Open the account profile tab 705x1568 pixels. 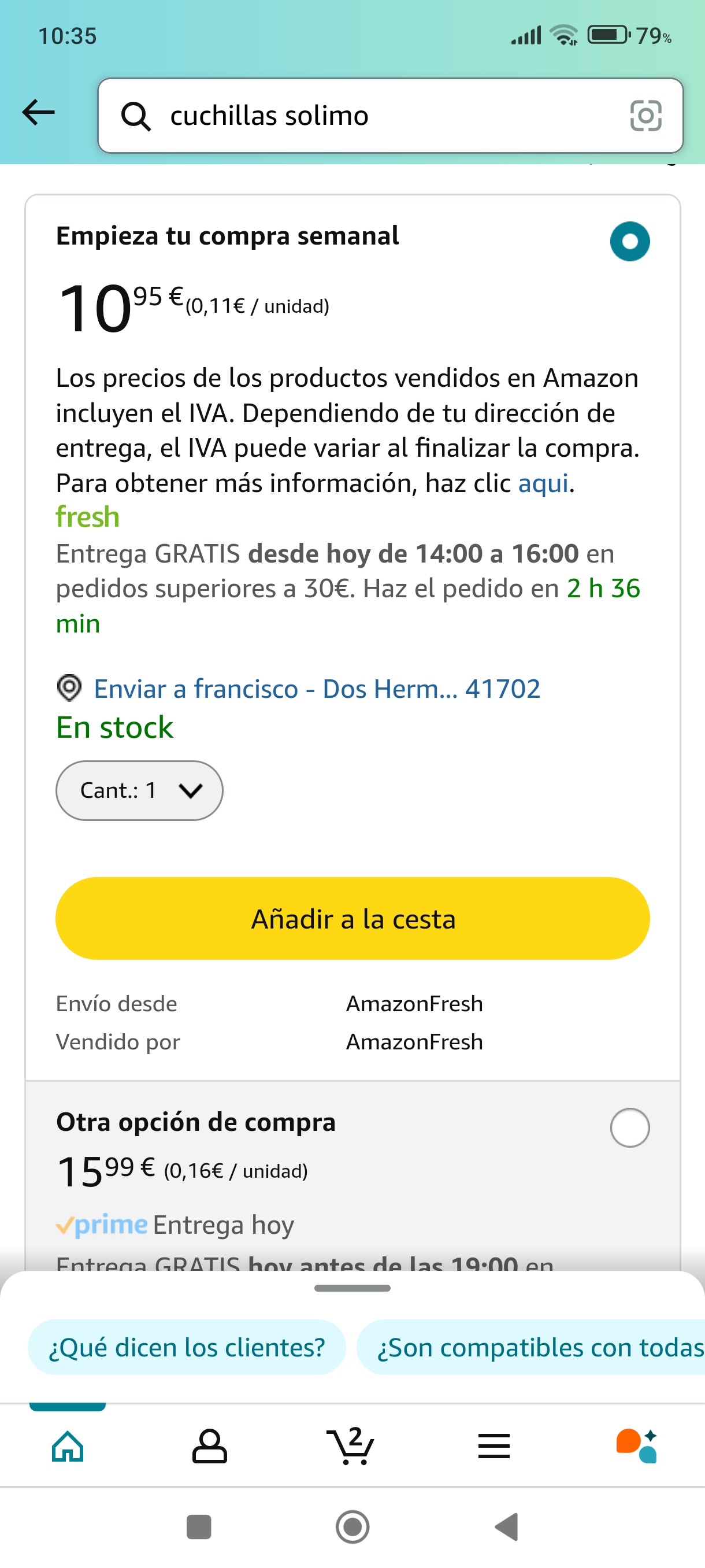click(x=210, y=1445)
